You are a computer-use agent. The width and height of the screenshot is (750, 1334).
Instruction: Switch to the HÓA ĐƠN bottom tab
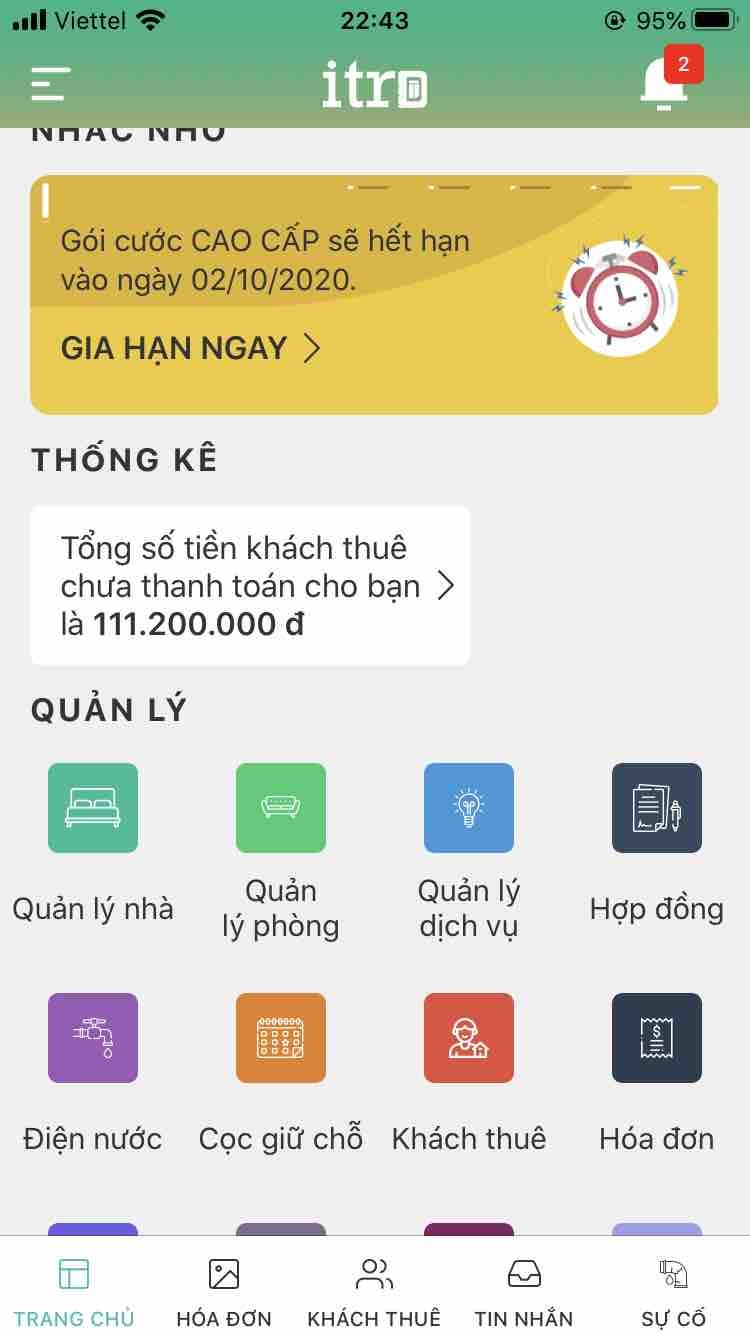coord(224,1290)
